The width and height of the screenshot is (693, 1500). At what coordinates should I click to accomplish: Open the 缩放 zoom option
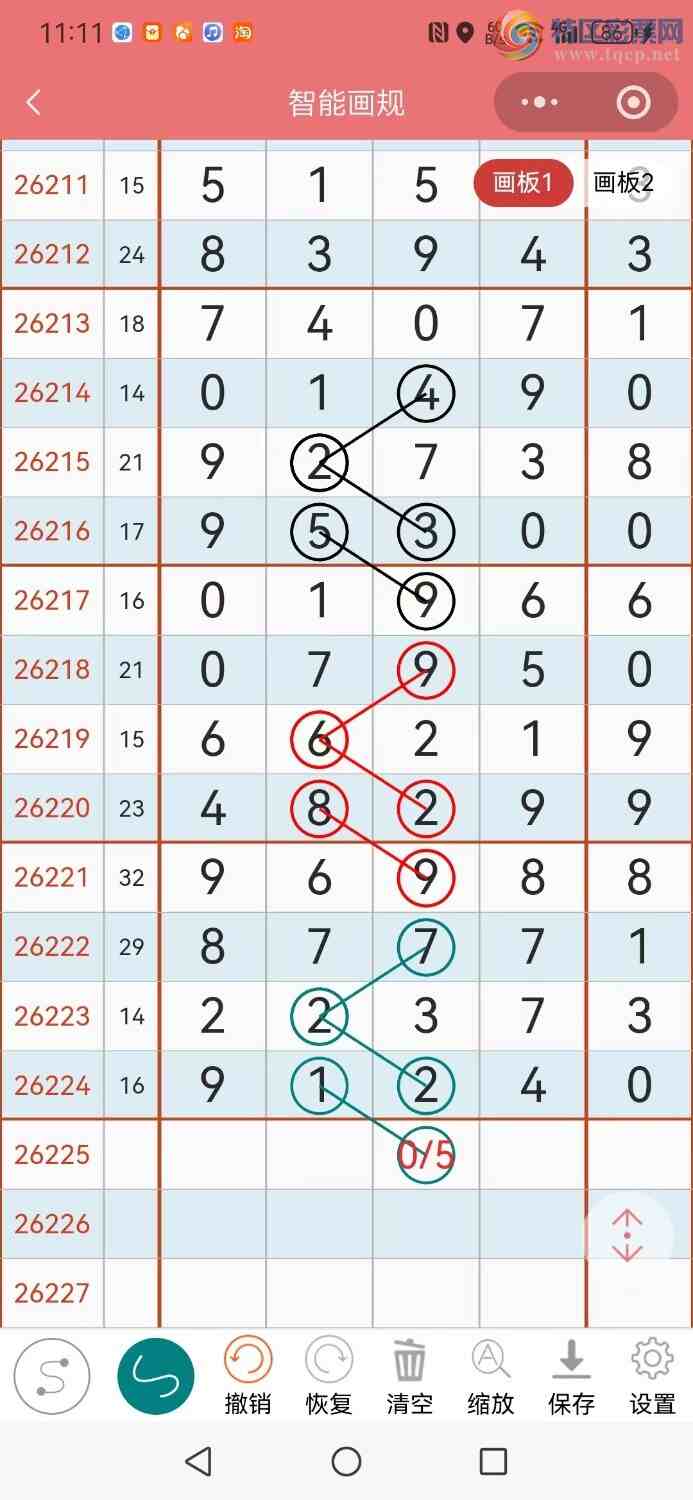[491, 1378]
